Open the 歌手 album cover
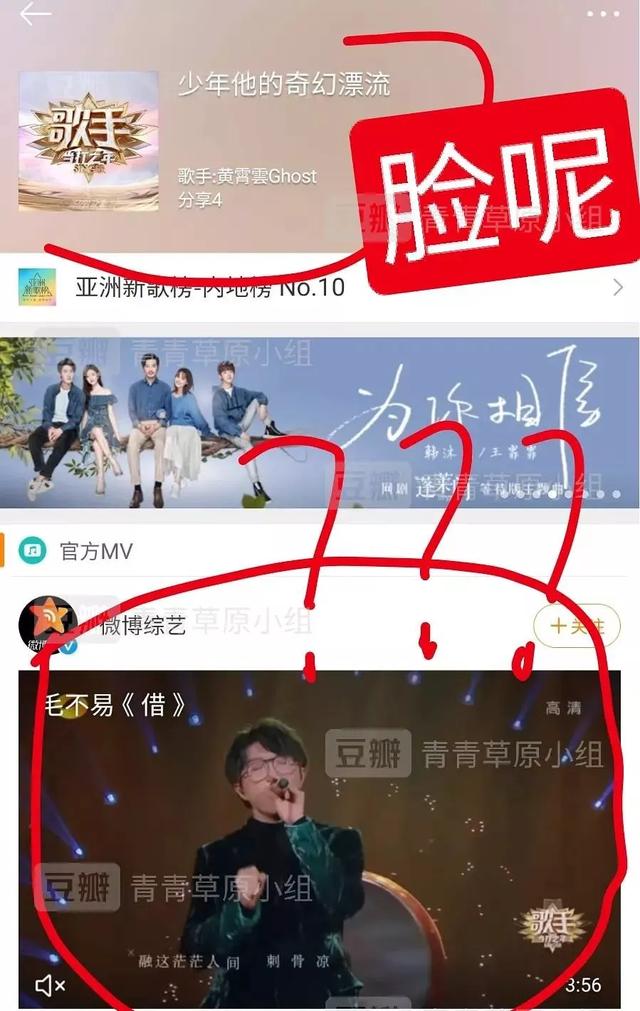Screen dimensions: 640x1011 [x=88, y=141]
